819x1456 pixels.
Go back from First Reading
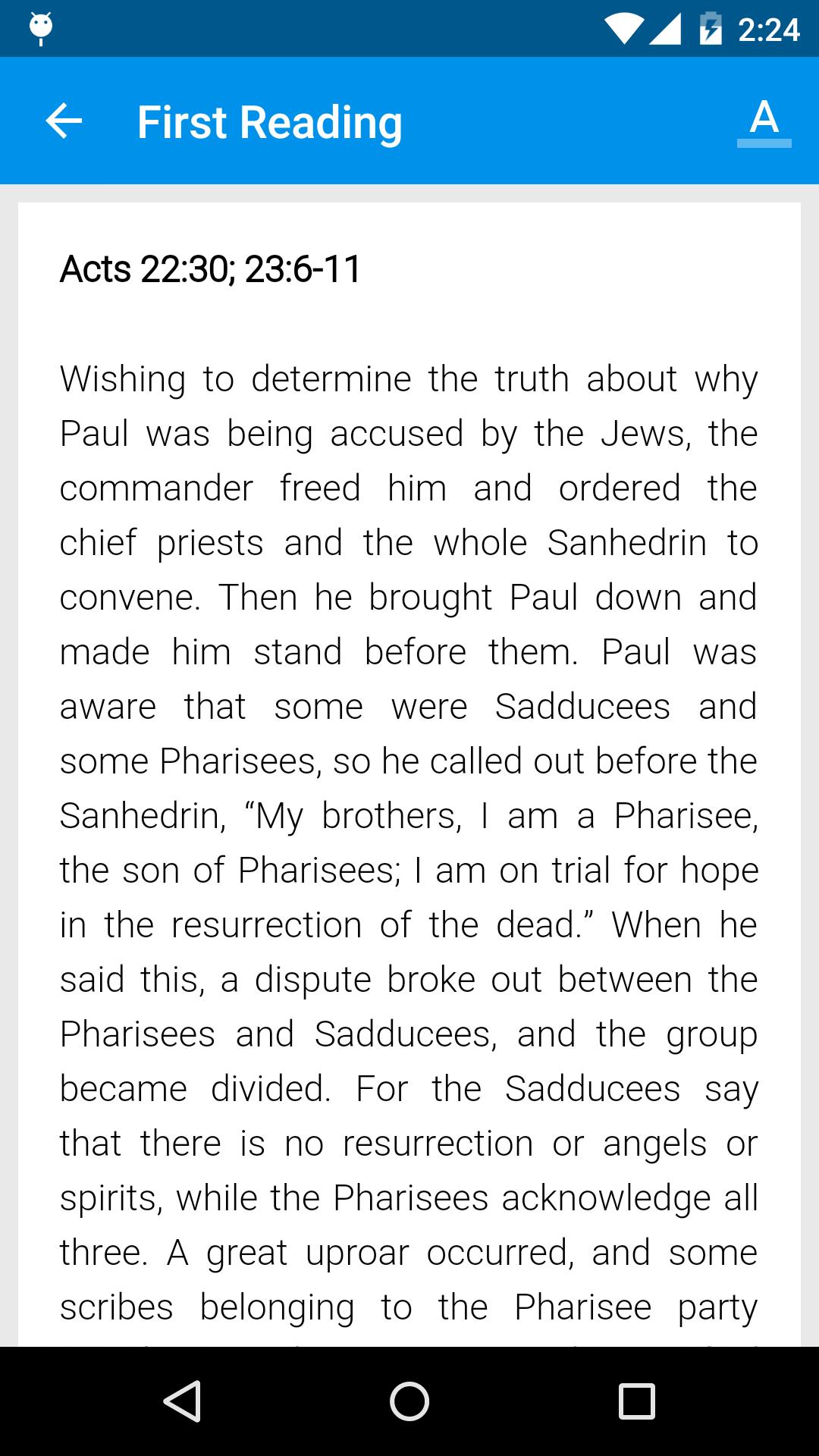click(64, 121)
